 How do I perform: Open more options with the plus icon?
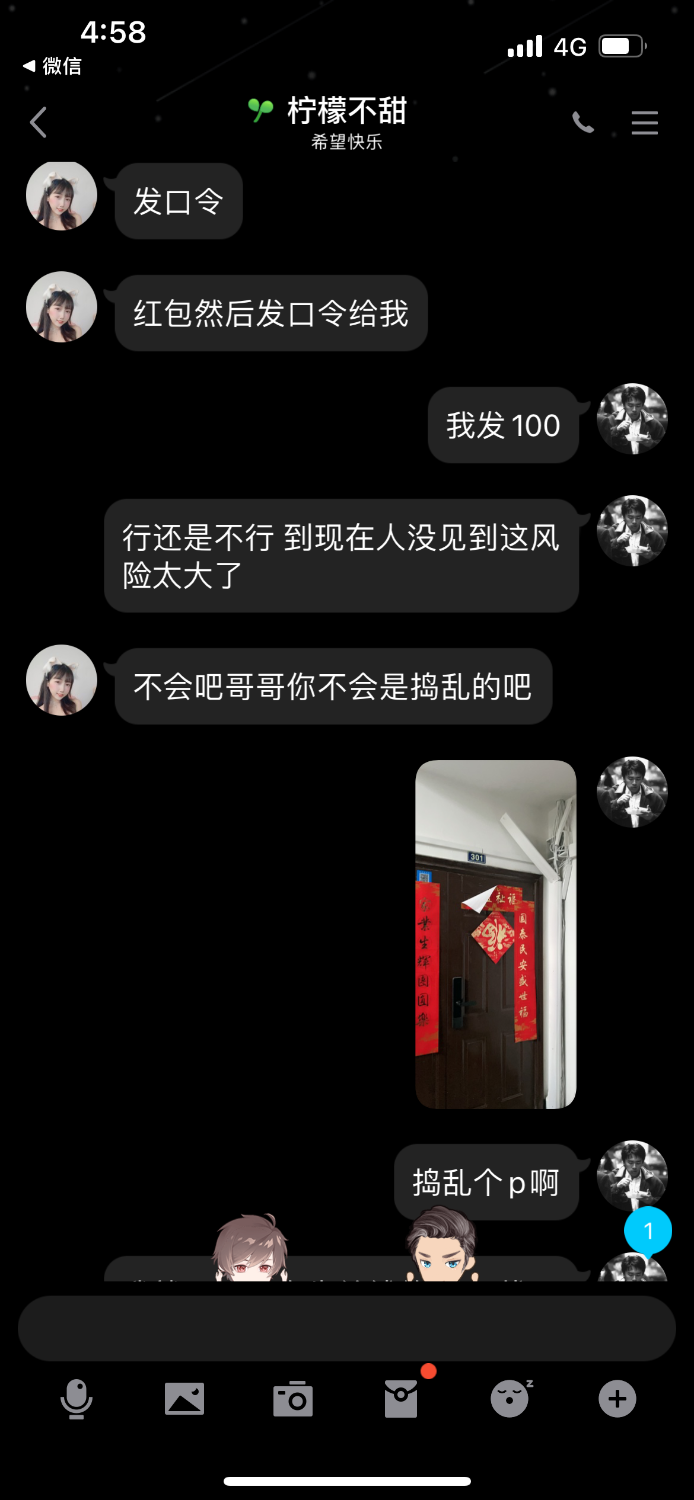tap(617, 1398)
